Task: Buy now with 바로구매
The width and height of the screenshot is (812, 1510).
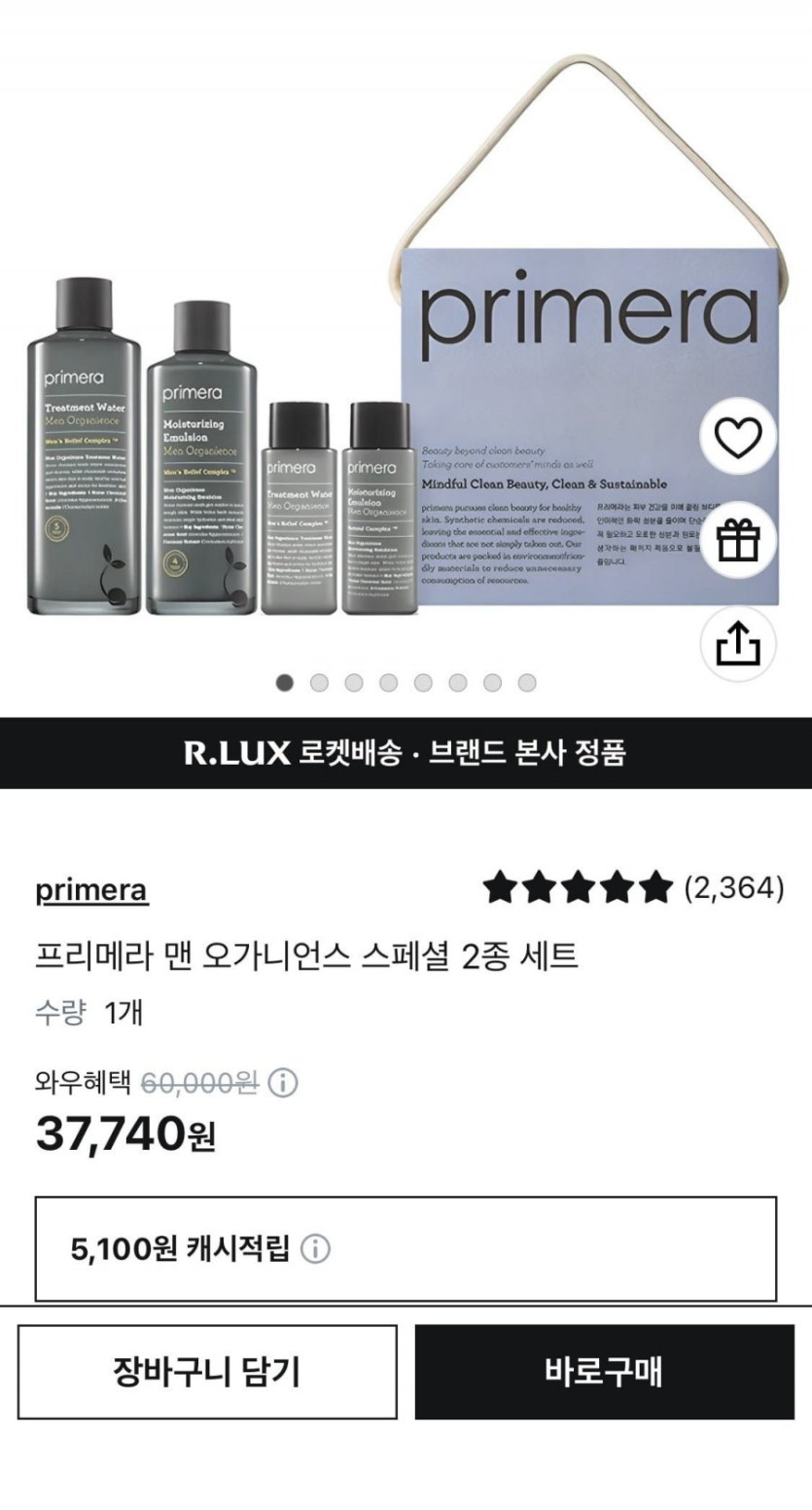Action: [x=604, y=1372]
